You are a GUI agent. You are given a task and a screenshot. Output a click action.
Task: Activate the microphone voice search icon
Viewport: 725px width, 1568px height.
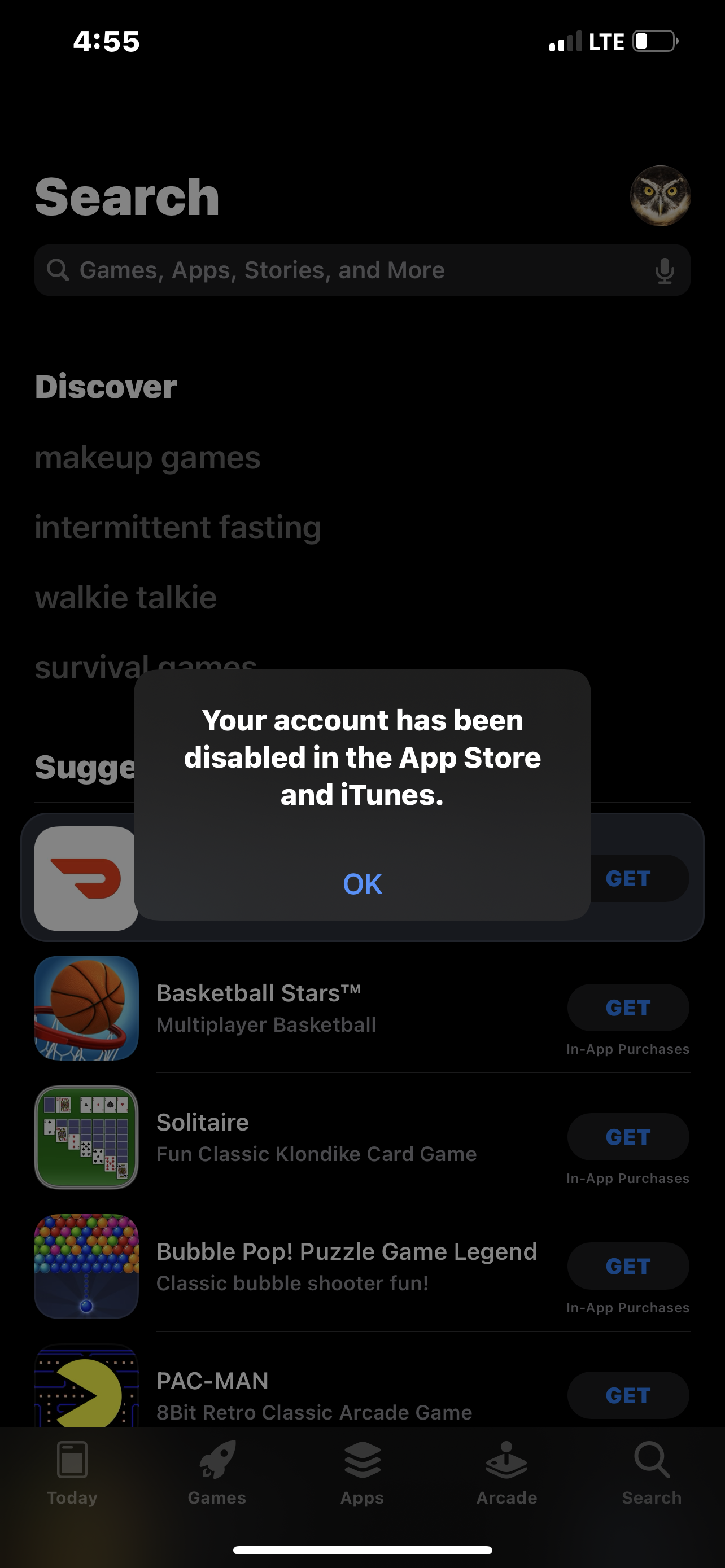pyautogui.click(x=664, y=271)
